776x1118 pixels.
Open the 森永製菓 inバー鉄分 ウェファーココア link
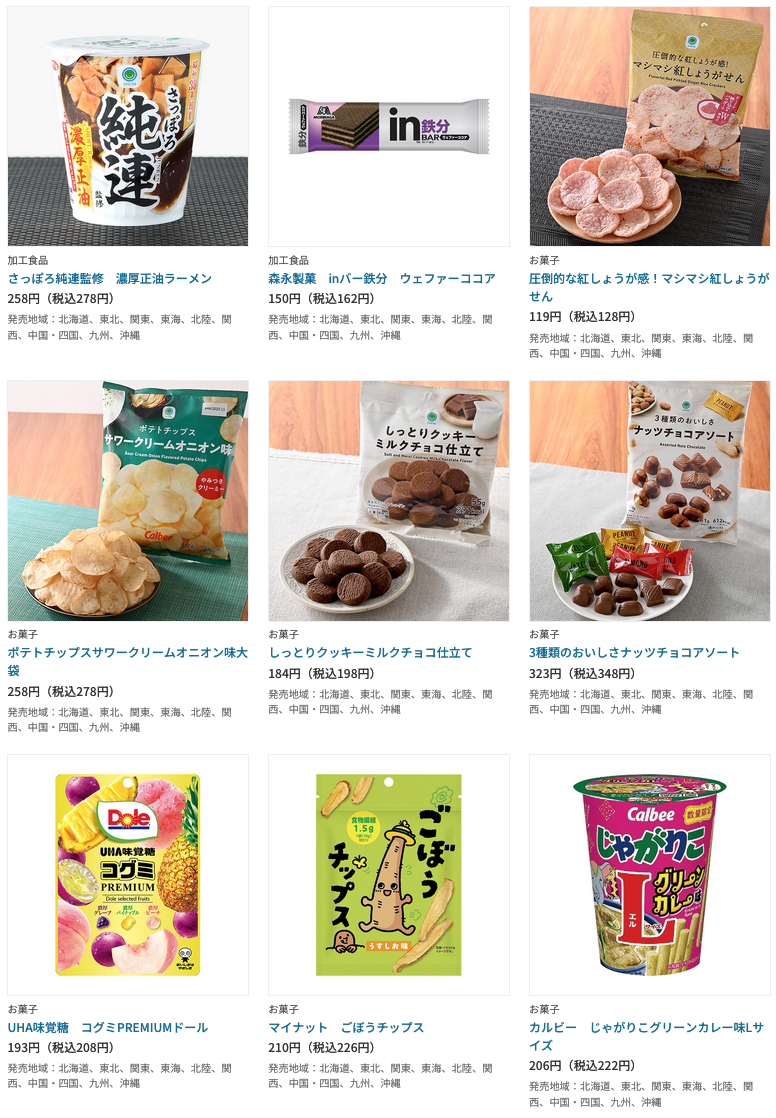coord(382,278)
